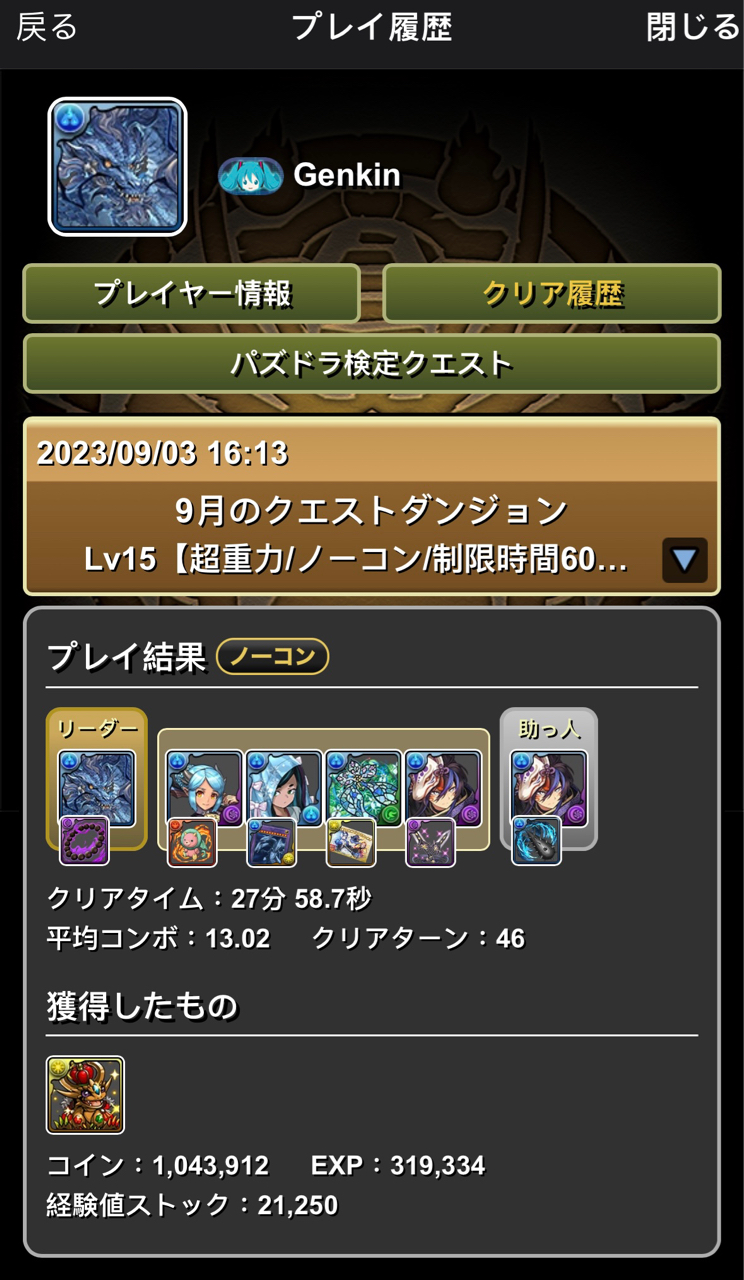Viewport: 744px width, 1280px height.
Task: View the helper monster under 助っ人
Action: click(x=548, y=789)
